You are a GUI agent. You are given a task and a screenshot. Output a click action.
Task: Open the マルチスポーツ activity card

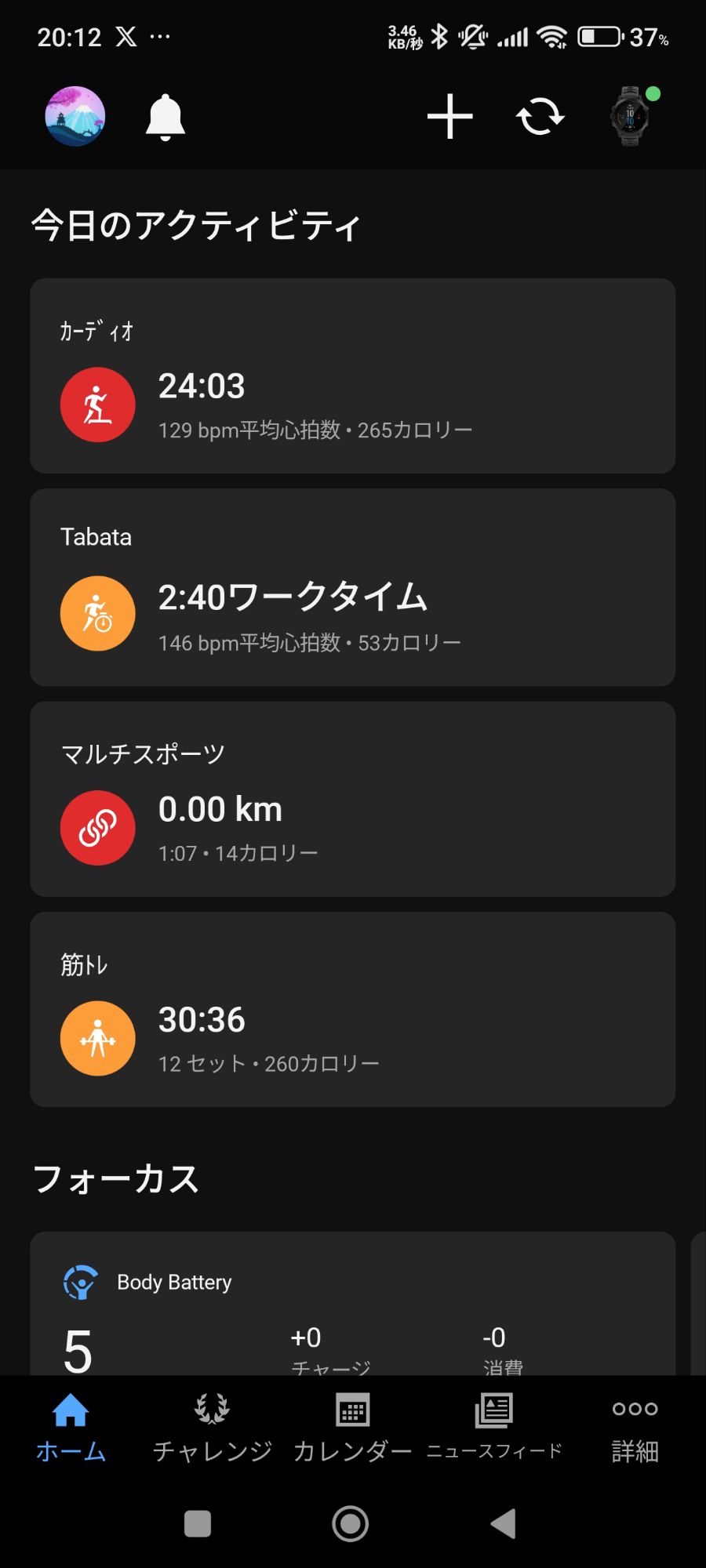coord(352,799)
